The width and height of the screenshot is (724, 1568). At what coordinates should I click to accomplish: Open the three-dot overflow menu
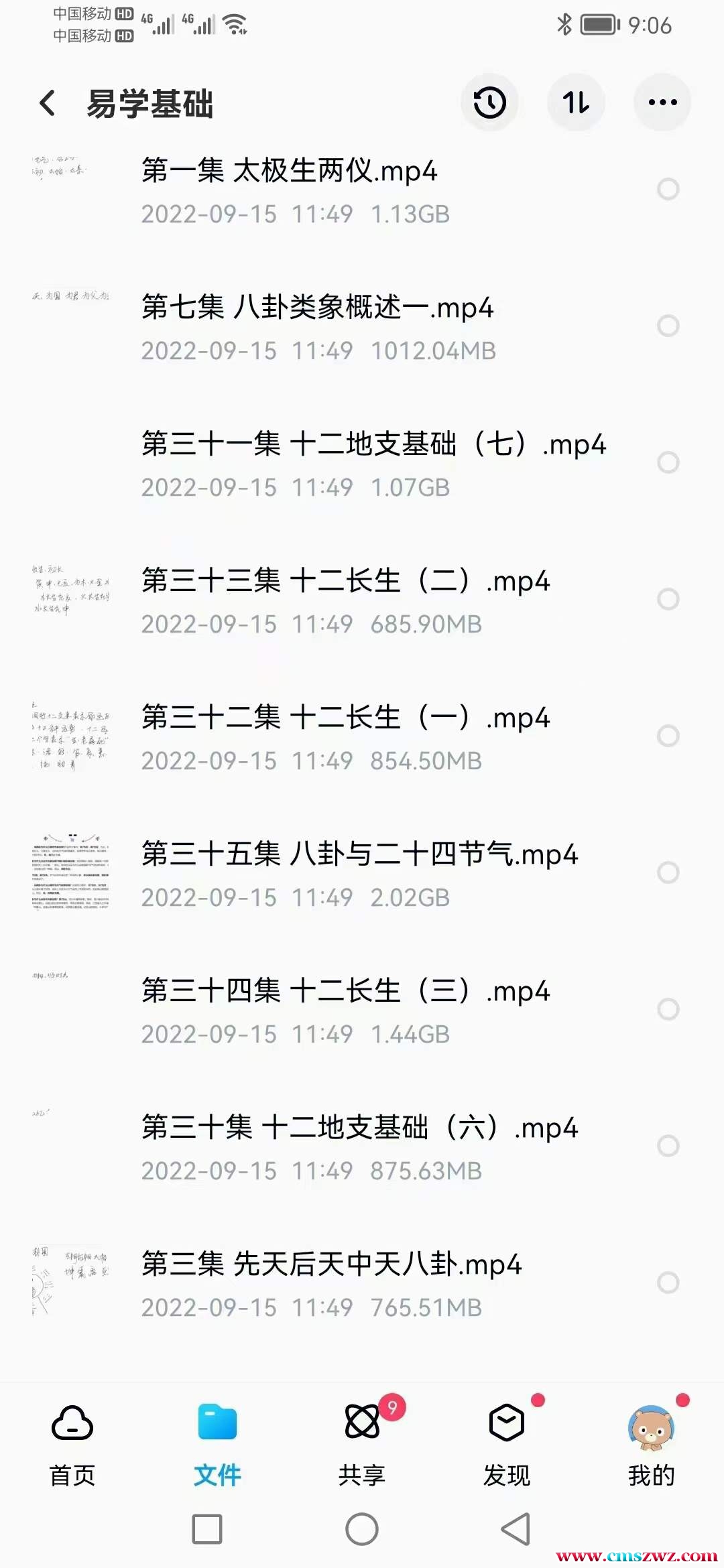662,103
